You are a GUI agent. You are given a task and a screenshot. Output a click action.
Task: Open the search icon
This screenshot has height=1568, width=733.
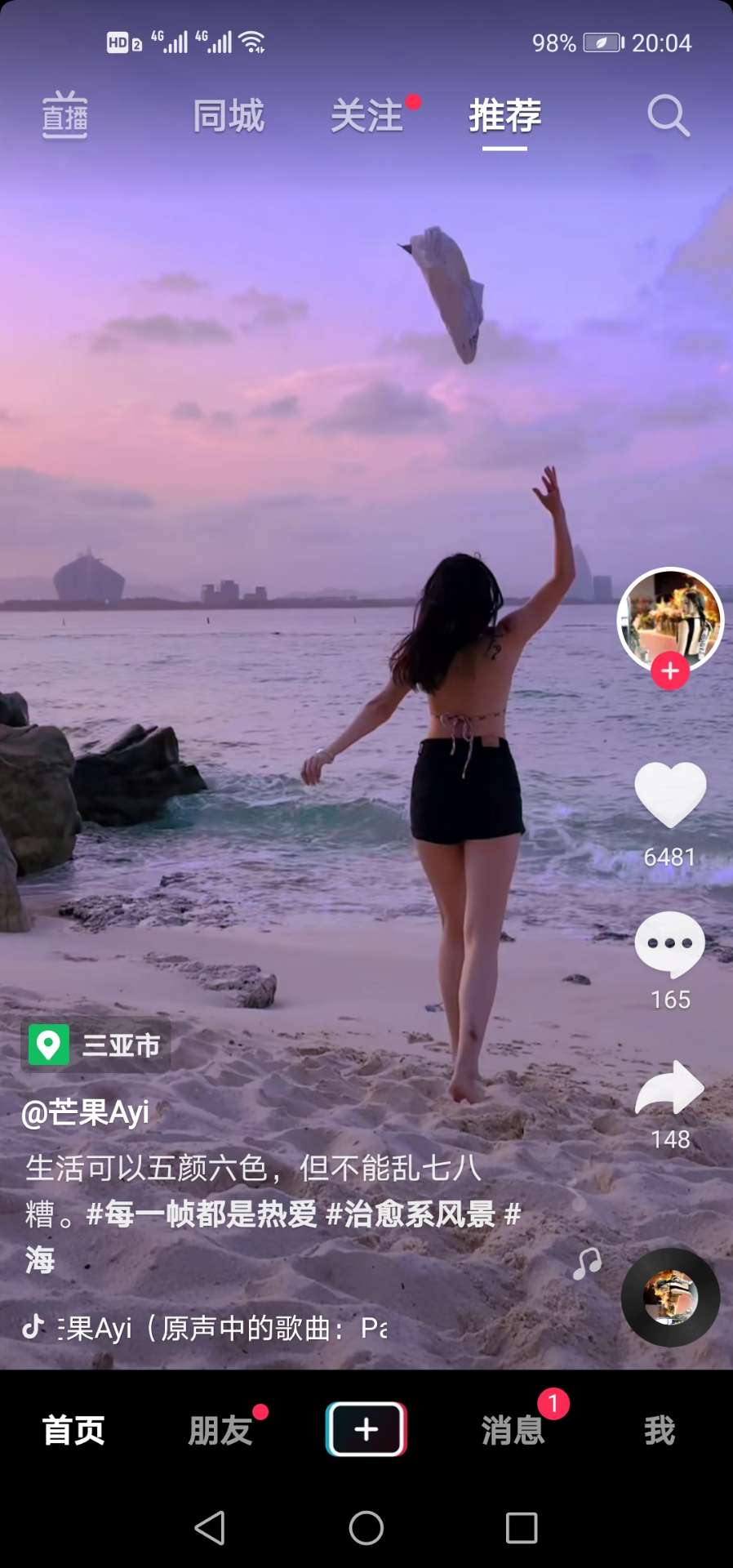[x=669, y=116]
